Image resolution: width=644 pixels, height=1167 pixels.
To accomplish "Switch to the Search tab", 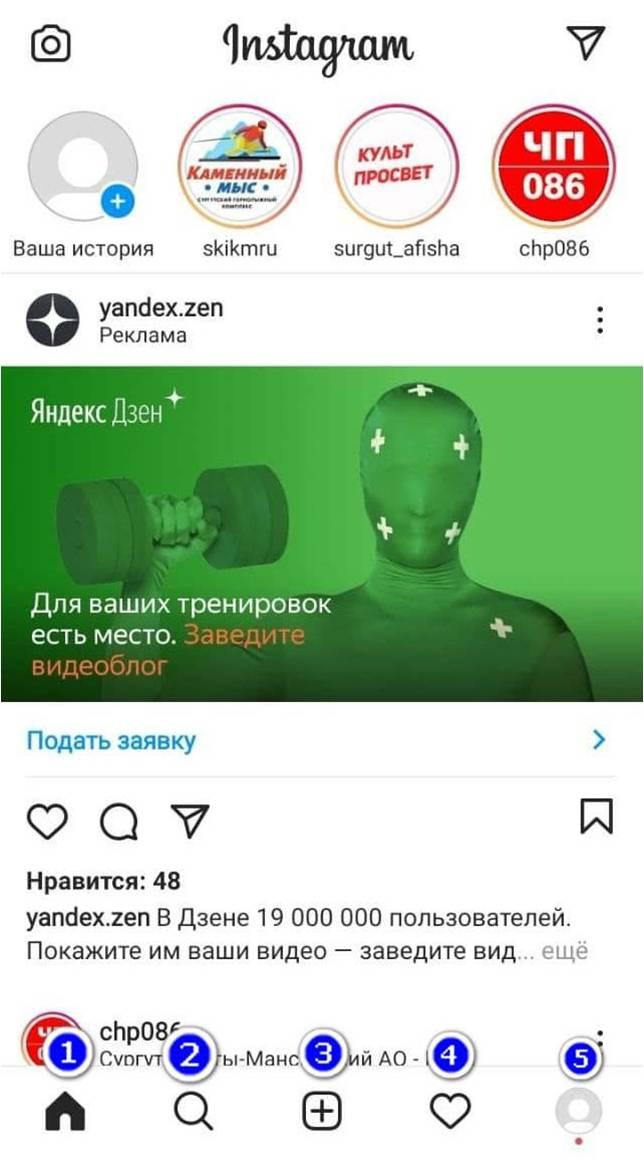I will 193,1111.
